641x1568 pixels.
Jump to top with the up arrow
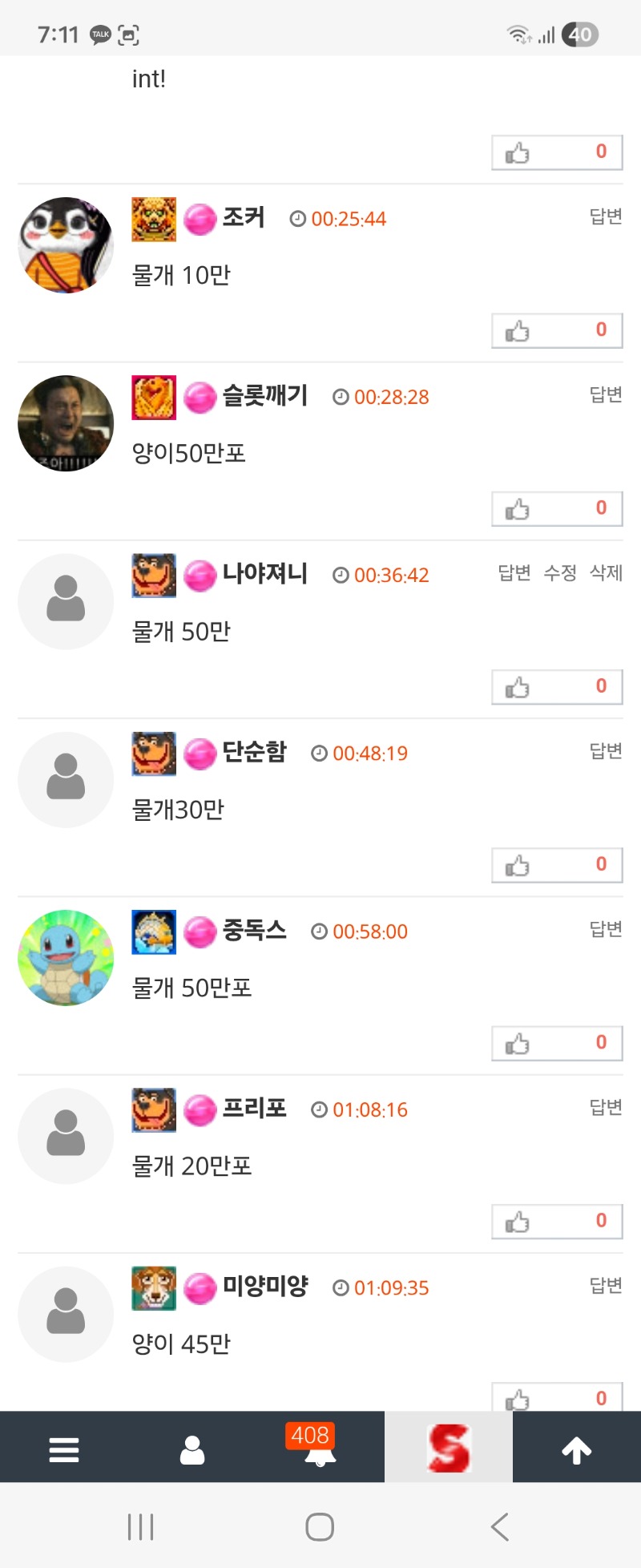pyautogui.click(x=577, y=1449)
